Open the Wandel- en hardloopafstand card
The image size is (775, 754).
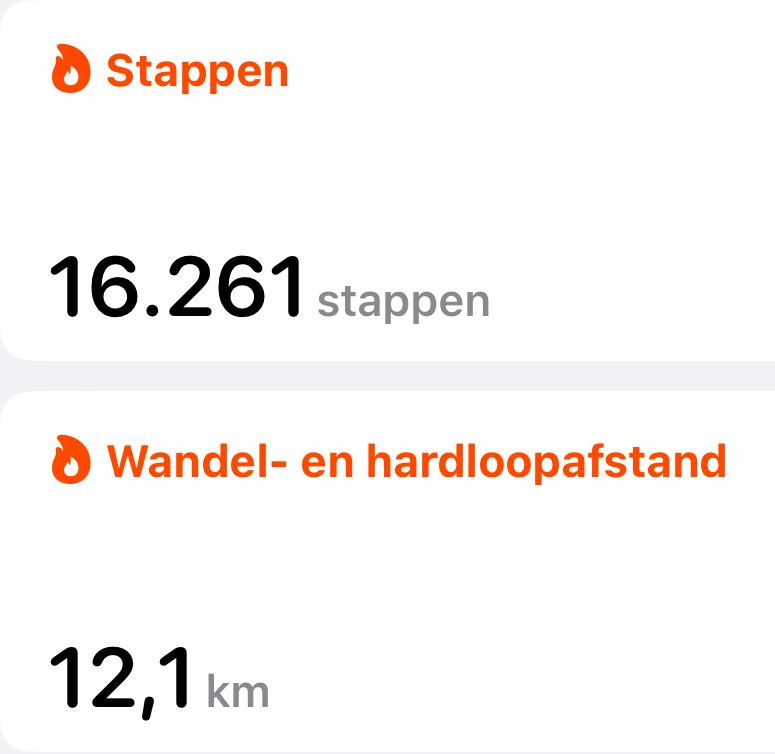pyautogui.click(x=387, y=570)
